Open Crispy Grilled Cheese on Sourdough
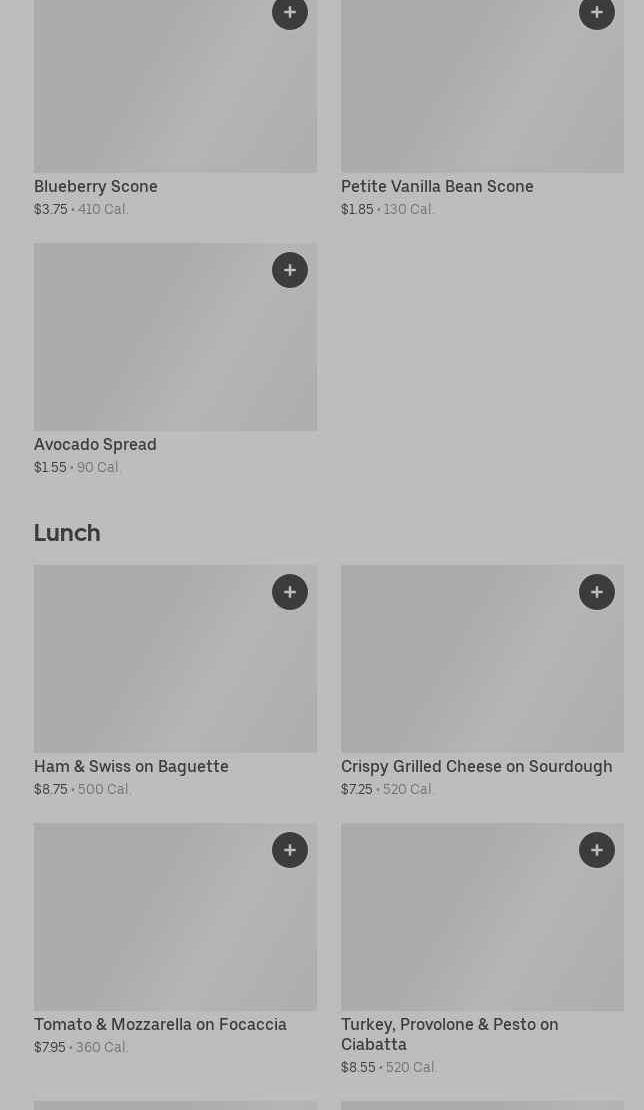Image resolution: width=644 pixels, height=1110 pixels. 476,766
